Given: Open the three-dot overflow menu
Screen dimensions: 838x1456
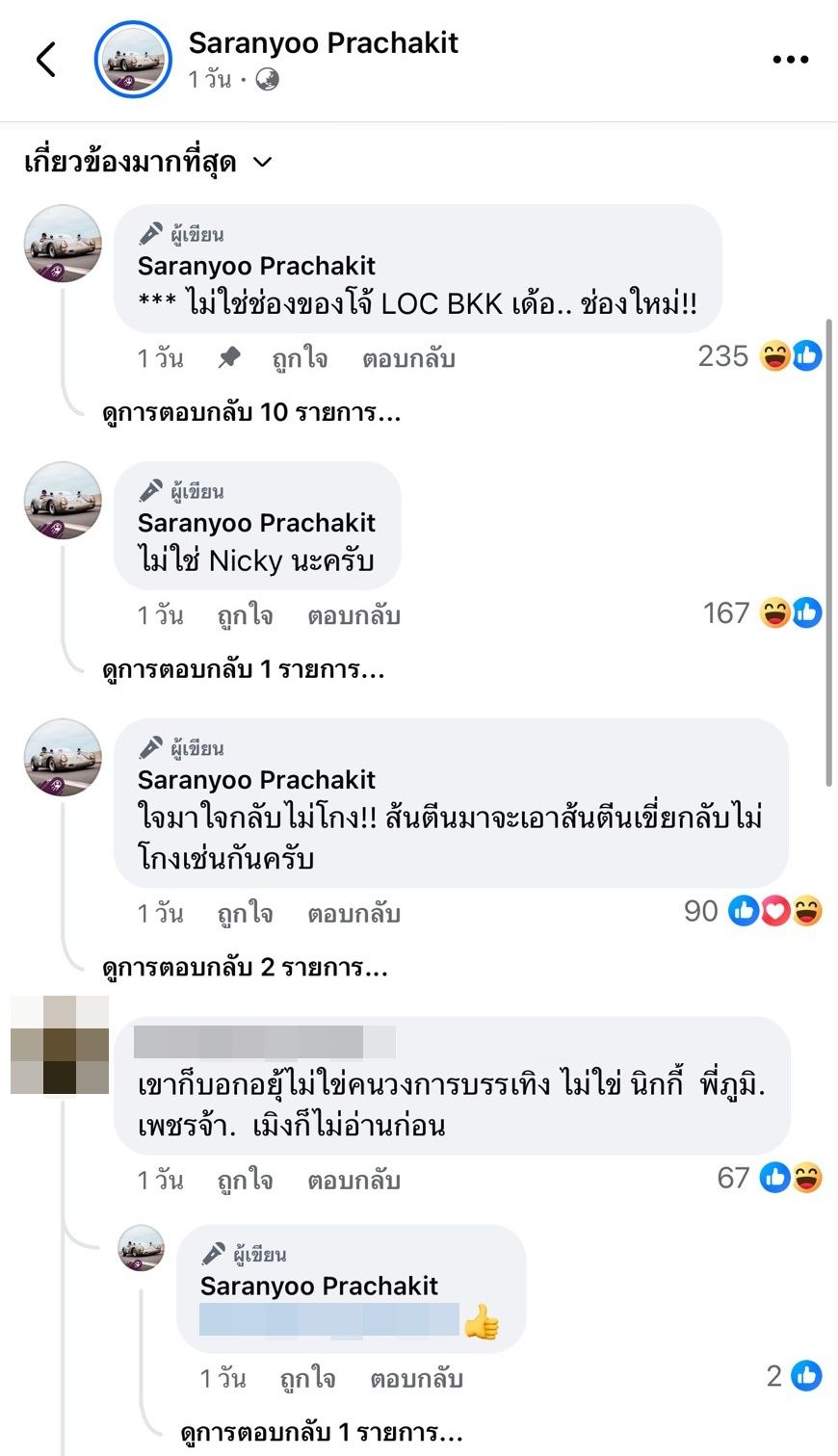Looking at the screenshot, I should [x=790, y=60].
